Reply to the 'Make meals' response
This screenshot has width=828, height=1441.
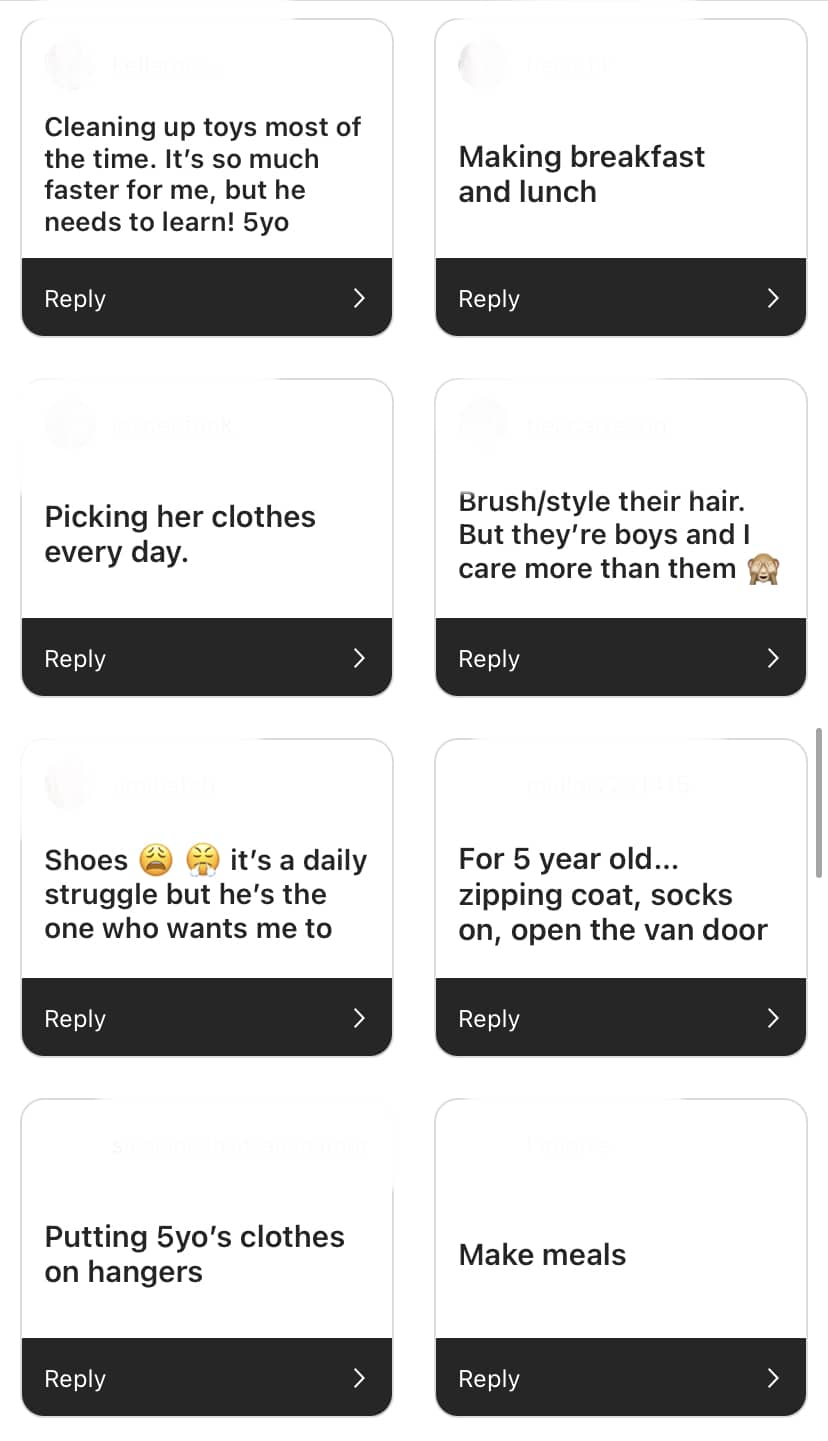[620, 1378]
